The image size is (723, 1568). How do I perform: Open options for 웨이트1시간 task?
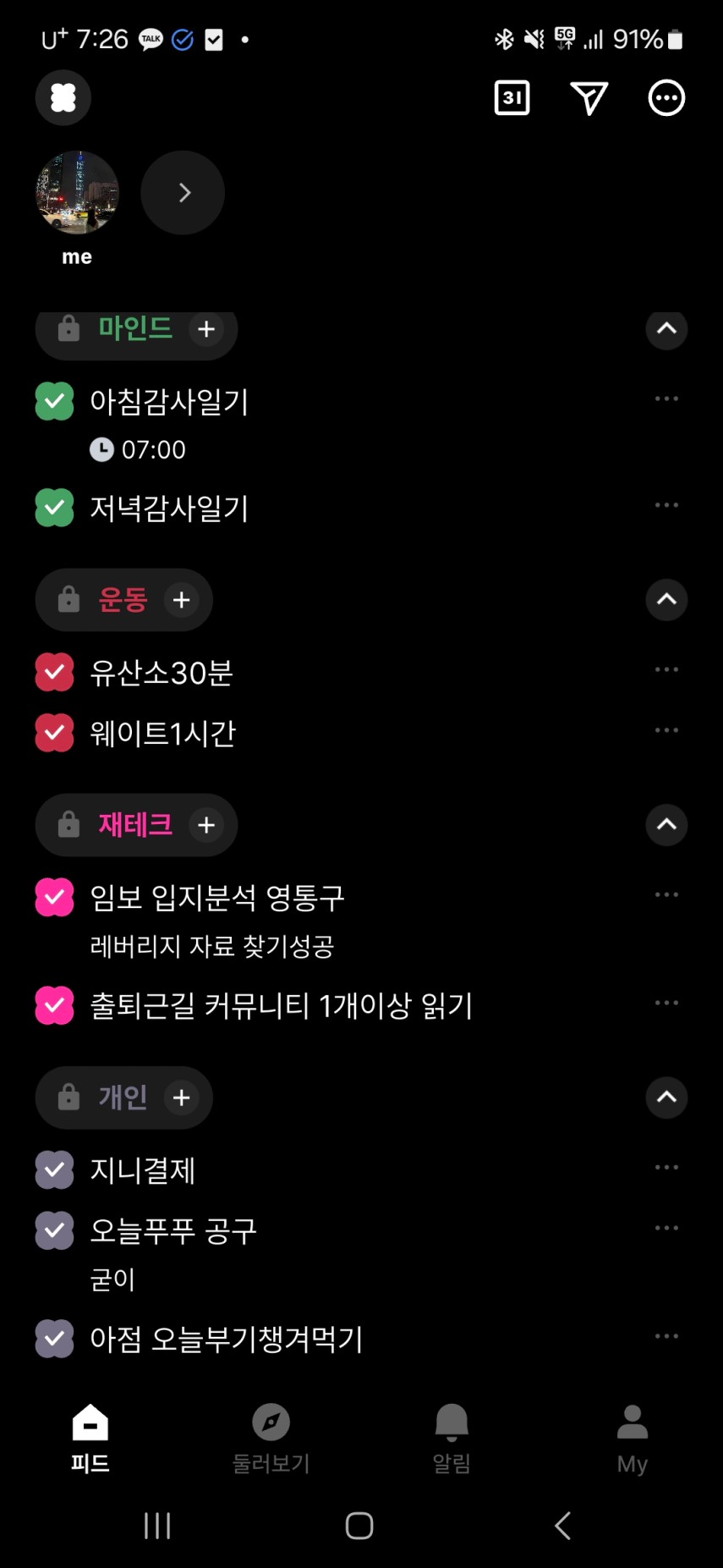tap(666, 730)
